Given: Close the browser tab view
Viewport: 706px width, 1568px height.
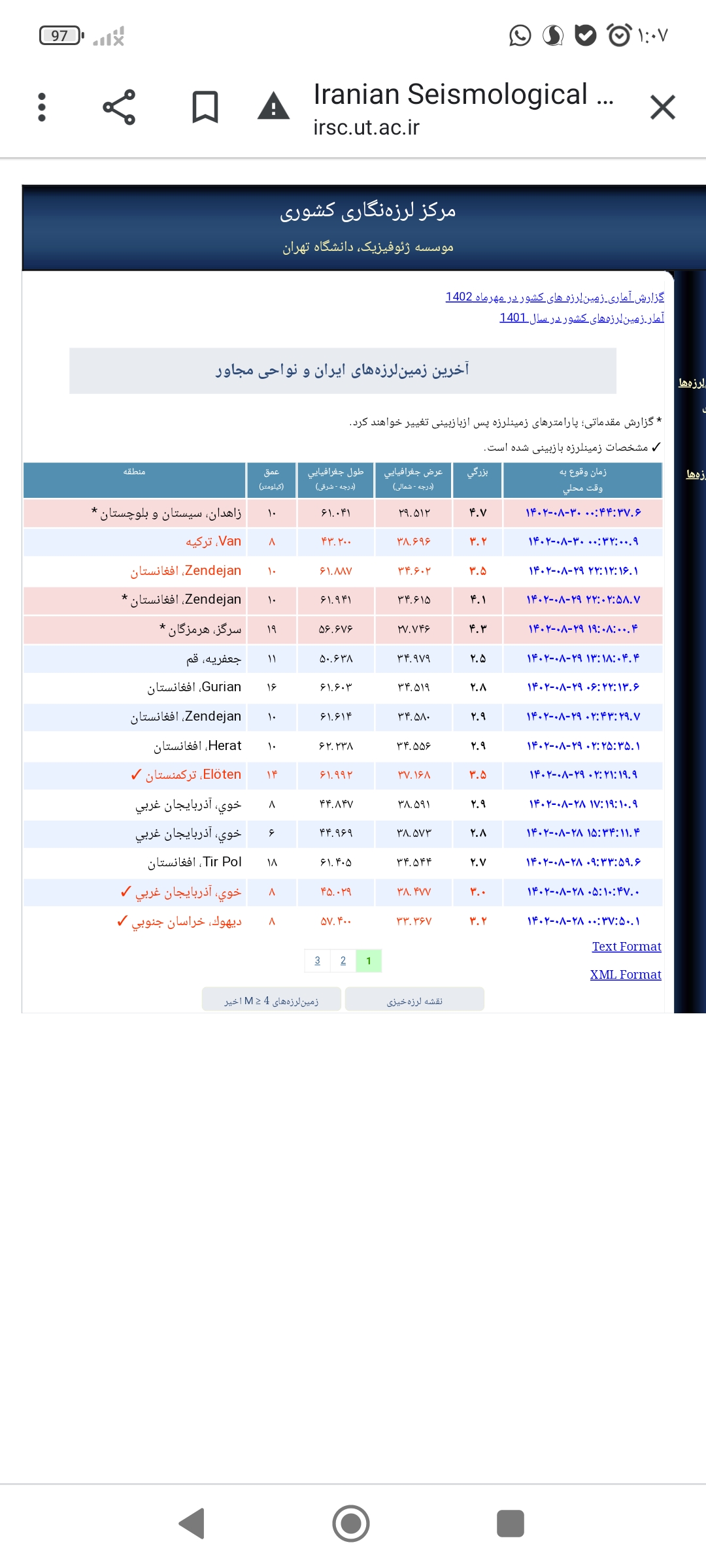Looking at the screenshot, I should pyautogui.click(x=662, y=107).
